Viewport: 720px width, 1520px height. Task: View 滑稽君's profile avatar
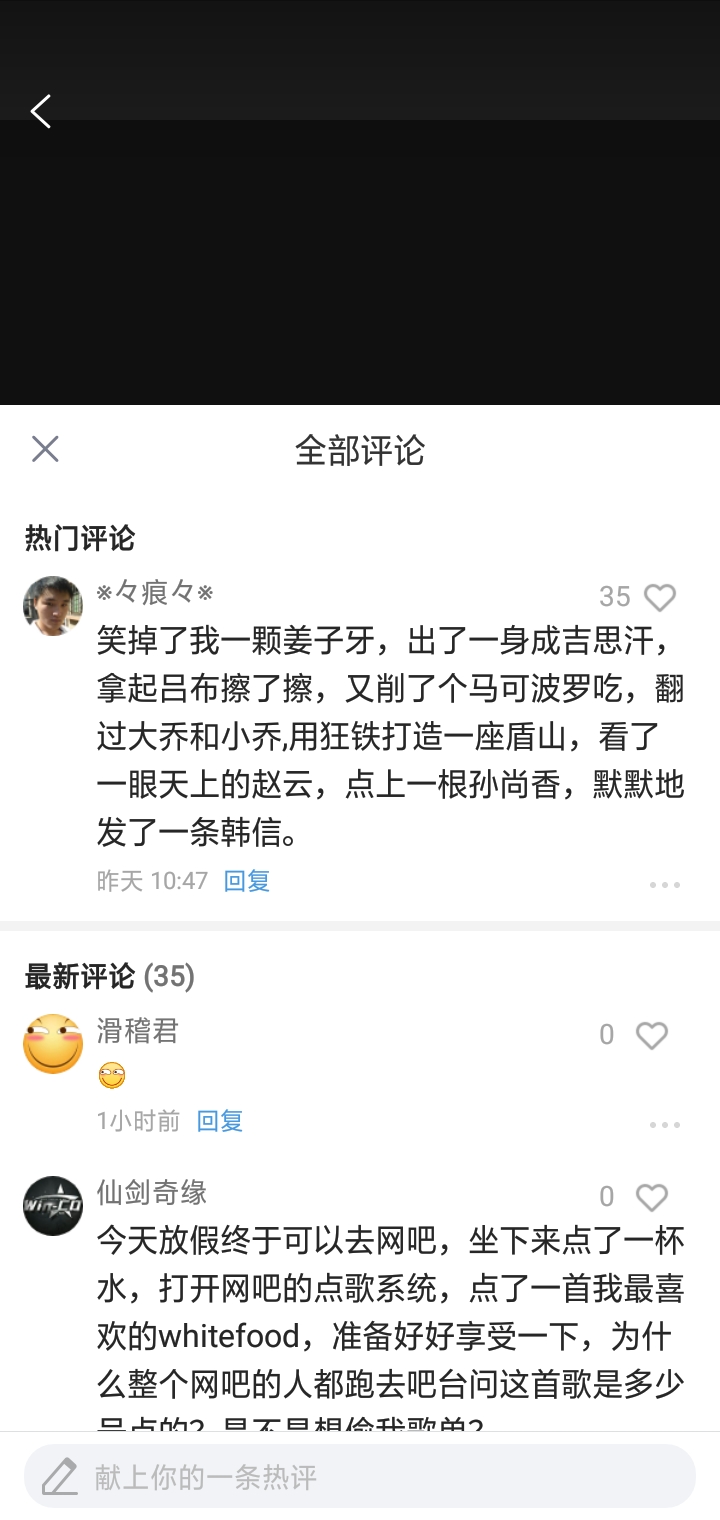pos(53,1044)
